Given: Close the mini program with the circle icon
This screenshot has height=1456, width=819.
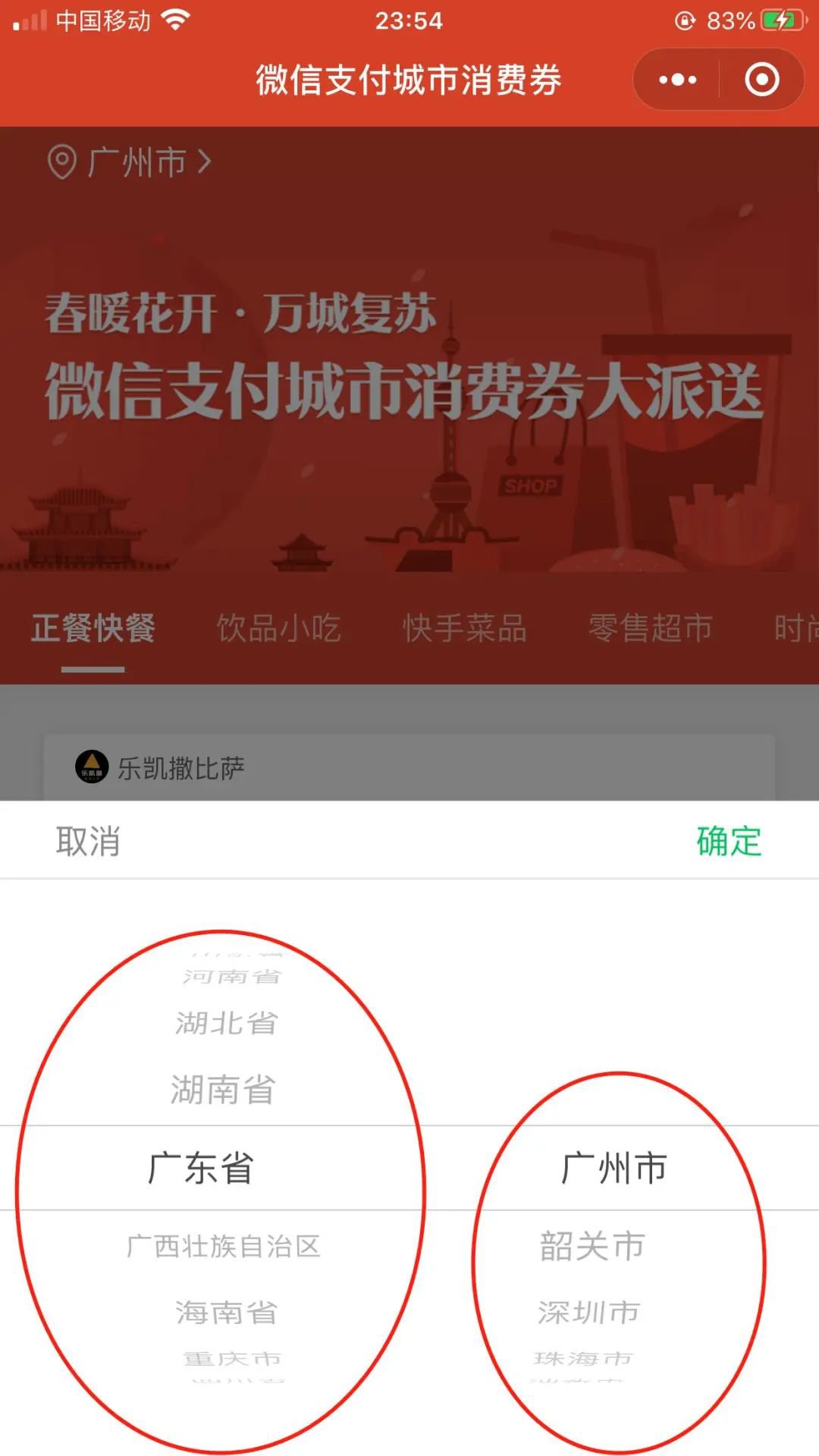Looking at the screenshot, I should pyautogui.click(x=761, y=80).
